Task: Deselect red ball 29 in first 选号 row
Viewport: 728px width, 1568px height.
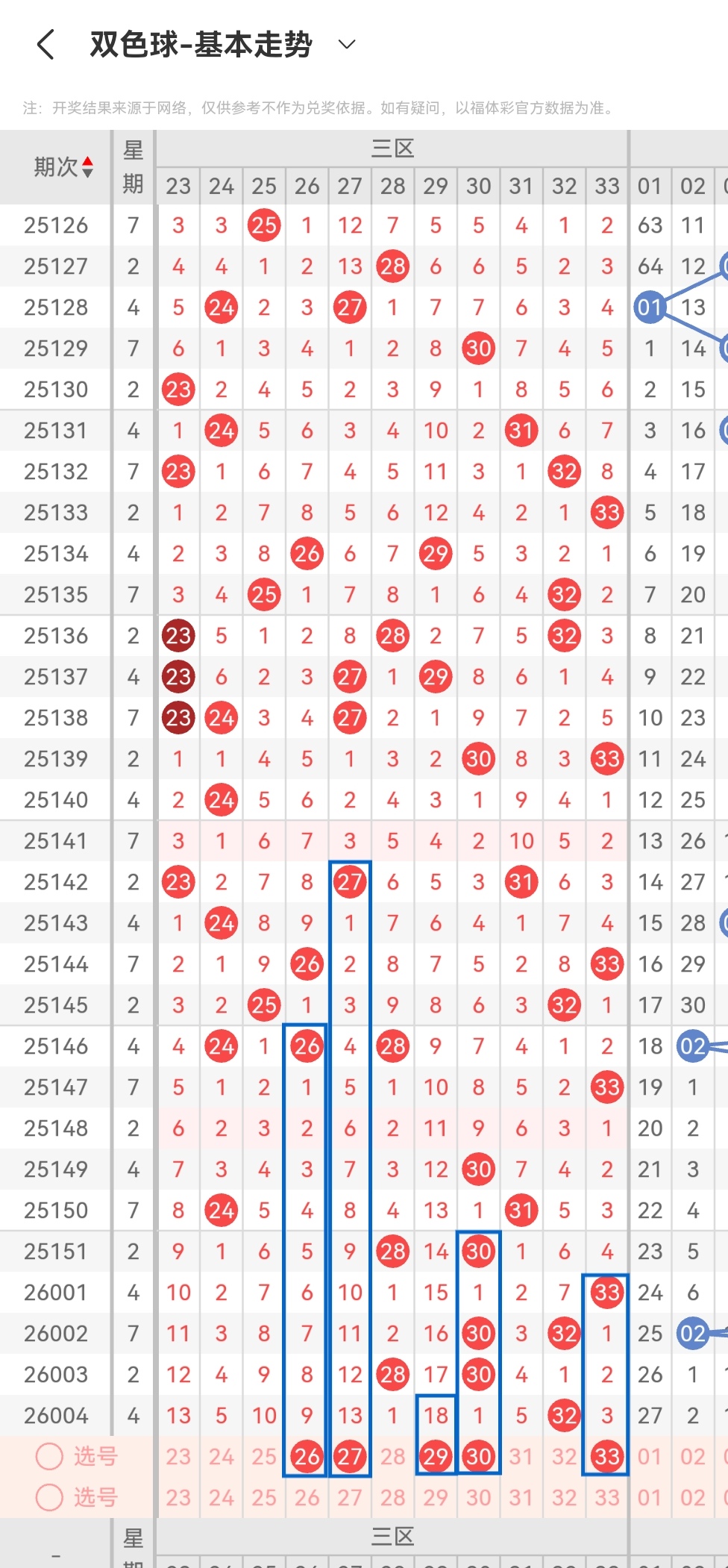Action: pos(436,1456)
